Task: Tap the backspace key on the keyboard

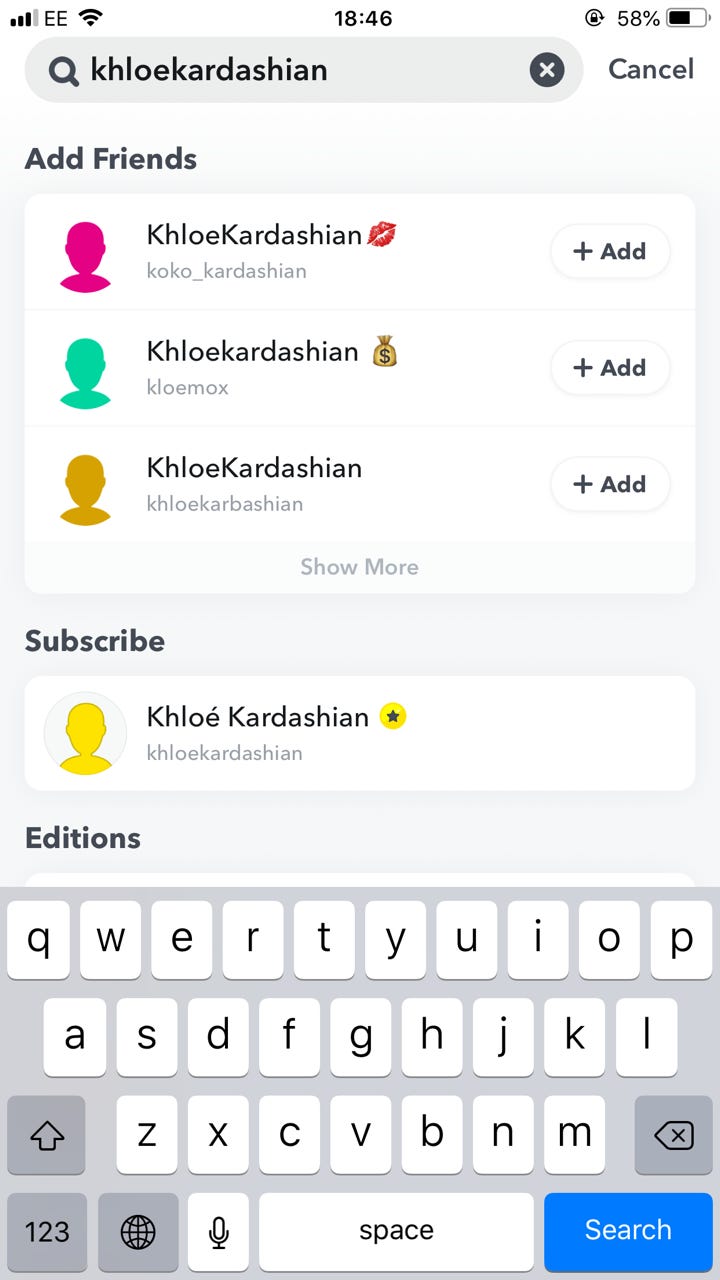Action: point(673,1135)
